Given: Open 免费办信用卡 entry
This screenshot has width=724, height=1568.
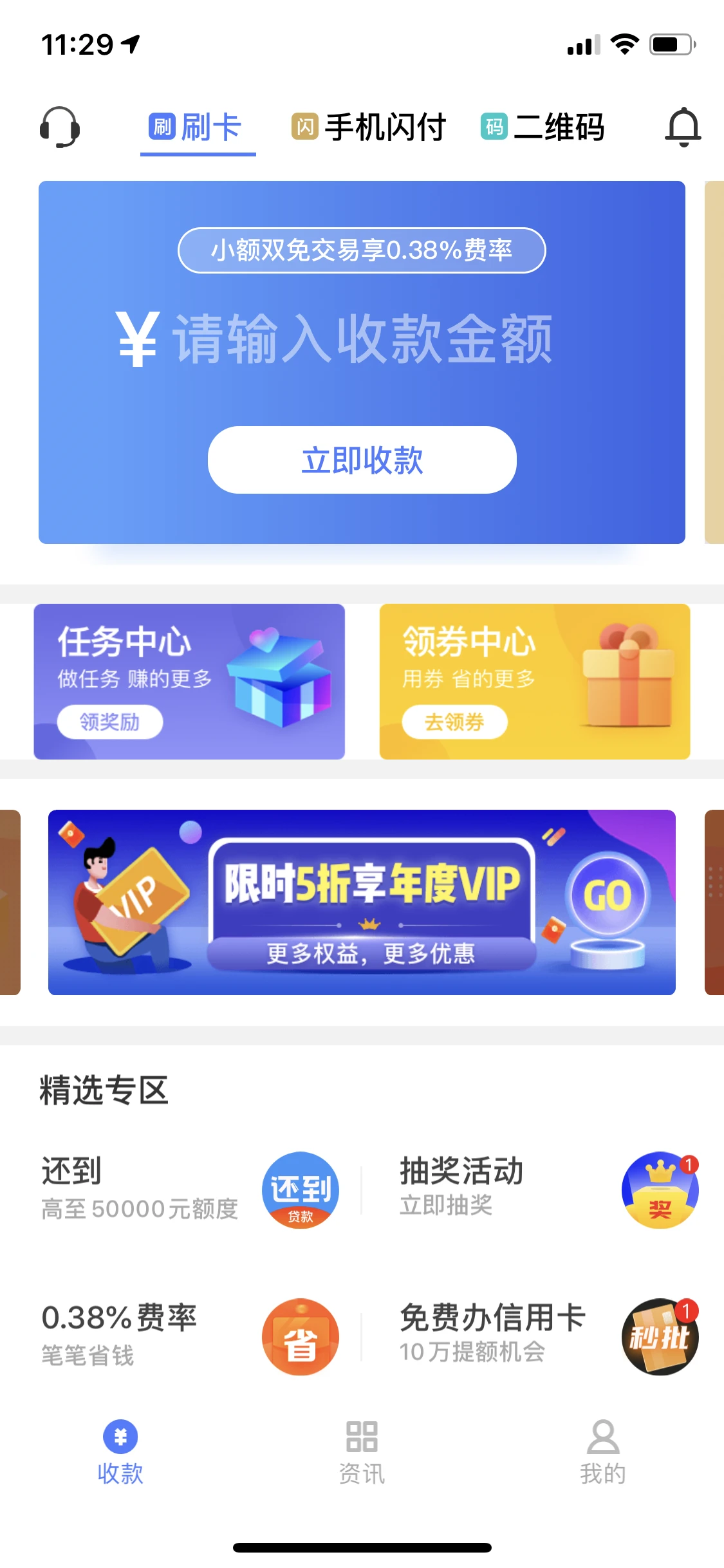Looking at the screenshot, I should click(x=547, y=1336).
